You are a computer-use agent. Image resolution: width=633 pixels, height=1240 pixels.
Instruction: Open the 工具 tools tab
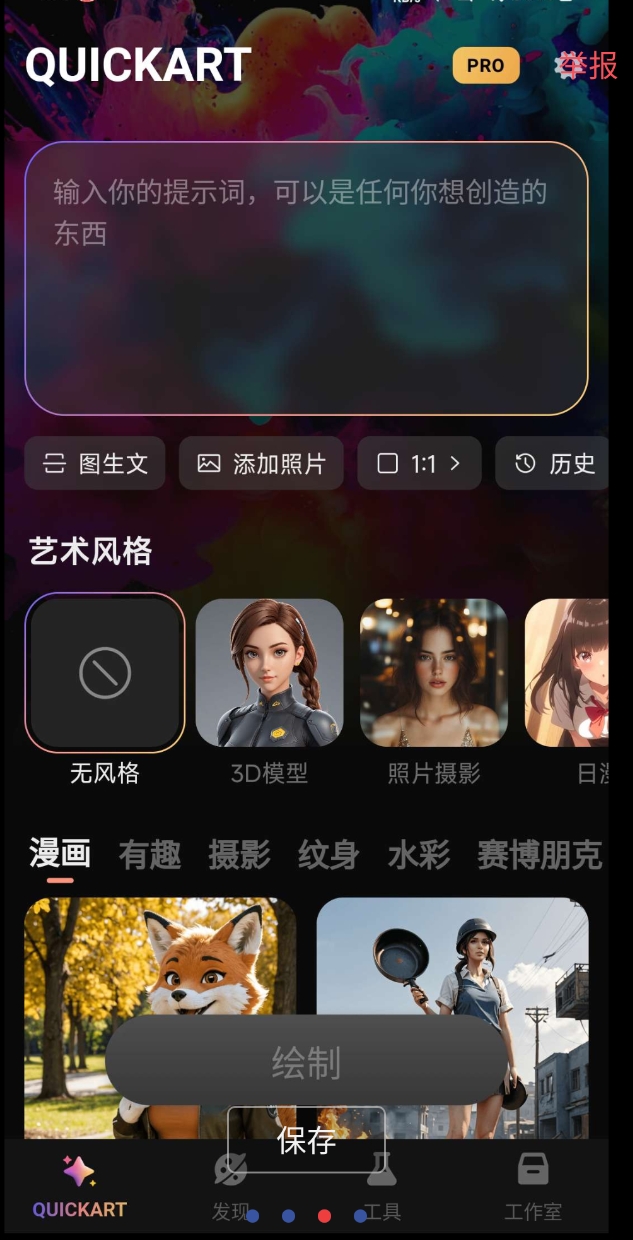(x=380, y=1187)
